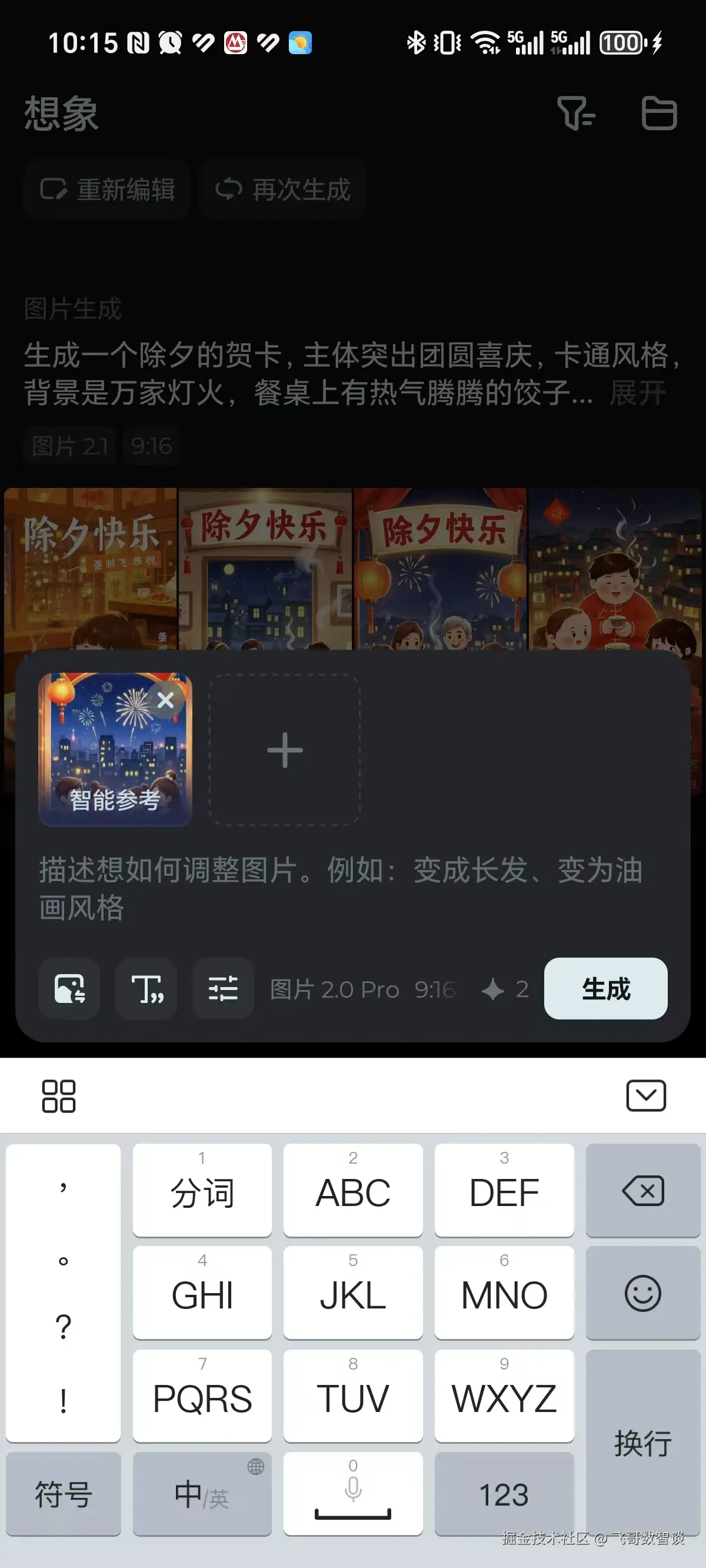The height and width of the screenshot is (1568, 706).
Task: Open the fourth generated image with tea boy
Action: 614,569
